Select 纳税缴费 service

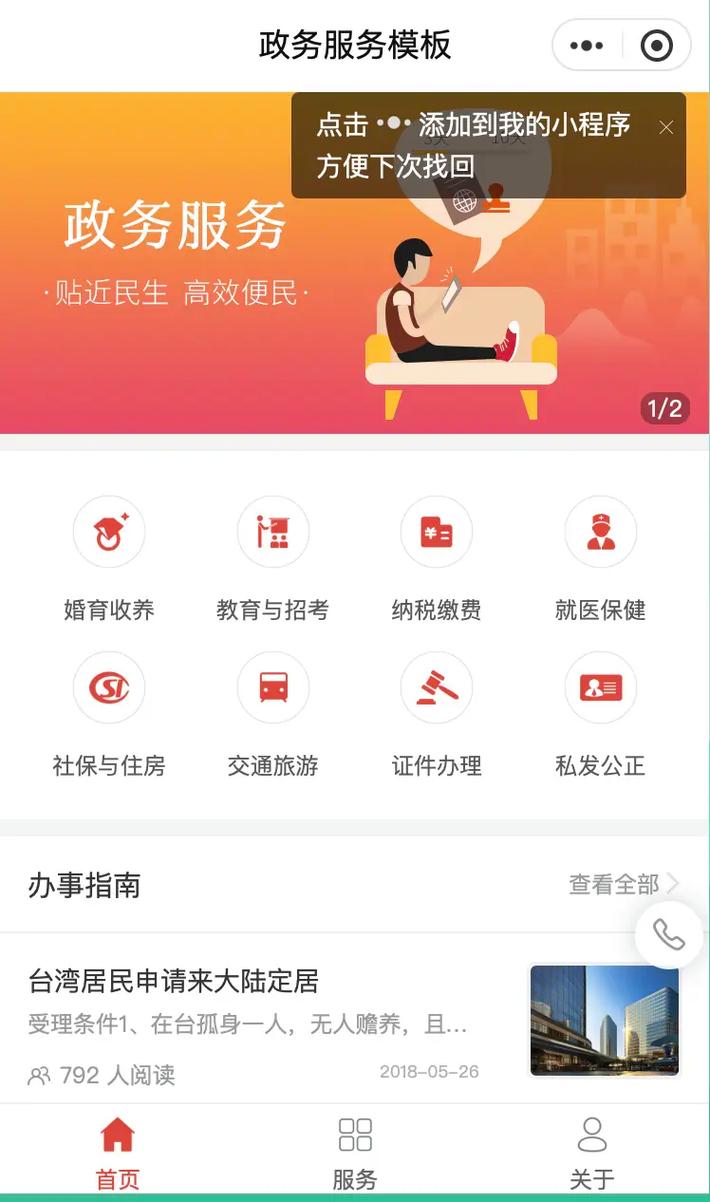click(x=437, y=560)
